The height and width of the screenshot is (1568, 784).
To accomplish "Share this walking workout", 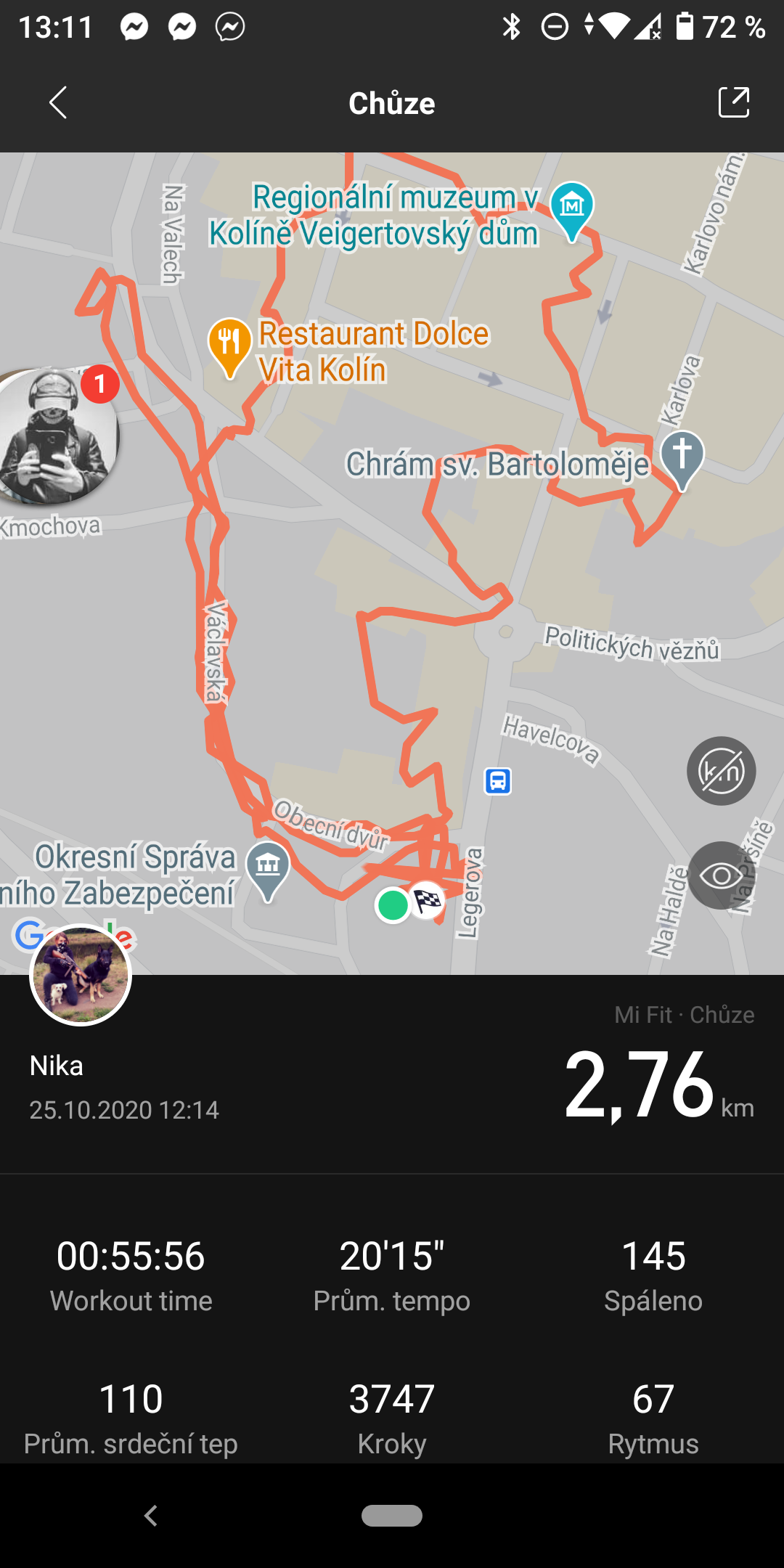I will [x=734, y=102].
